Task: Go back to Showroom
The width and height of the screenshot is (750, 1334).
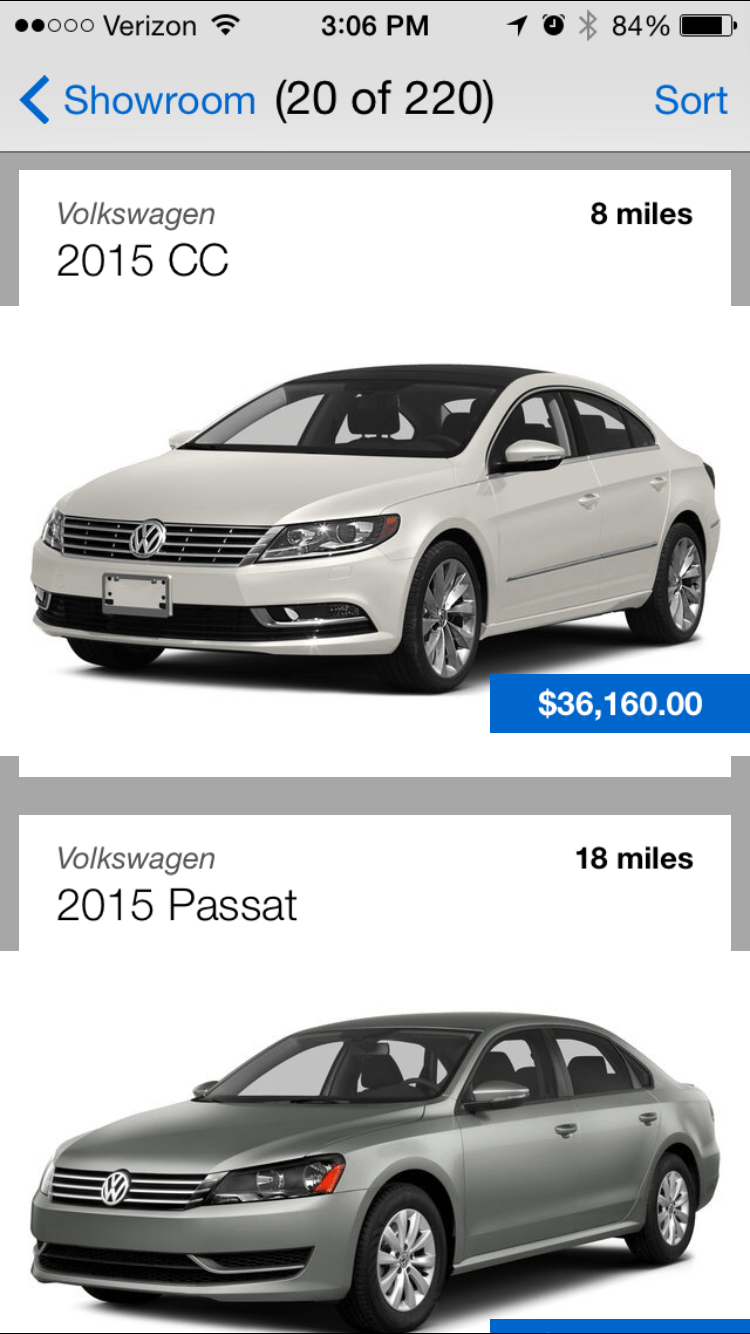Action: pos(137,101)
